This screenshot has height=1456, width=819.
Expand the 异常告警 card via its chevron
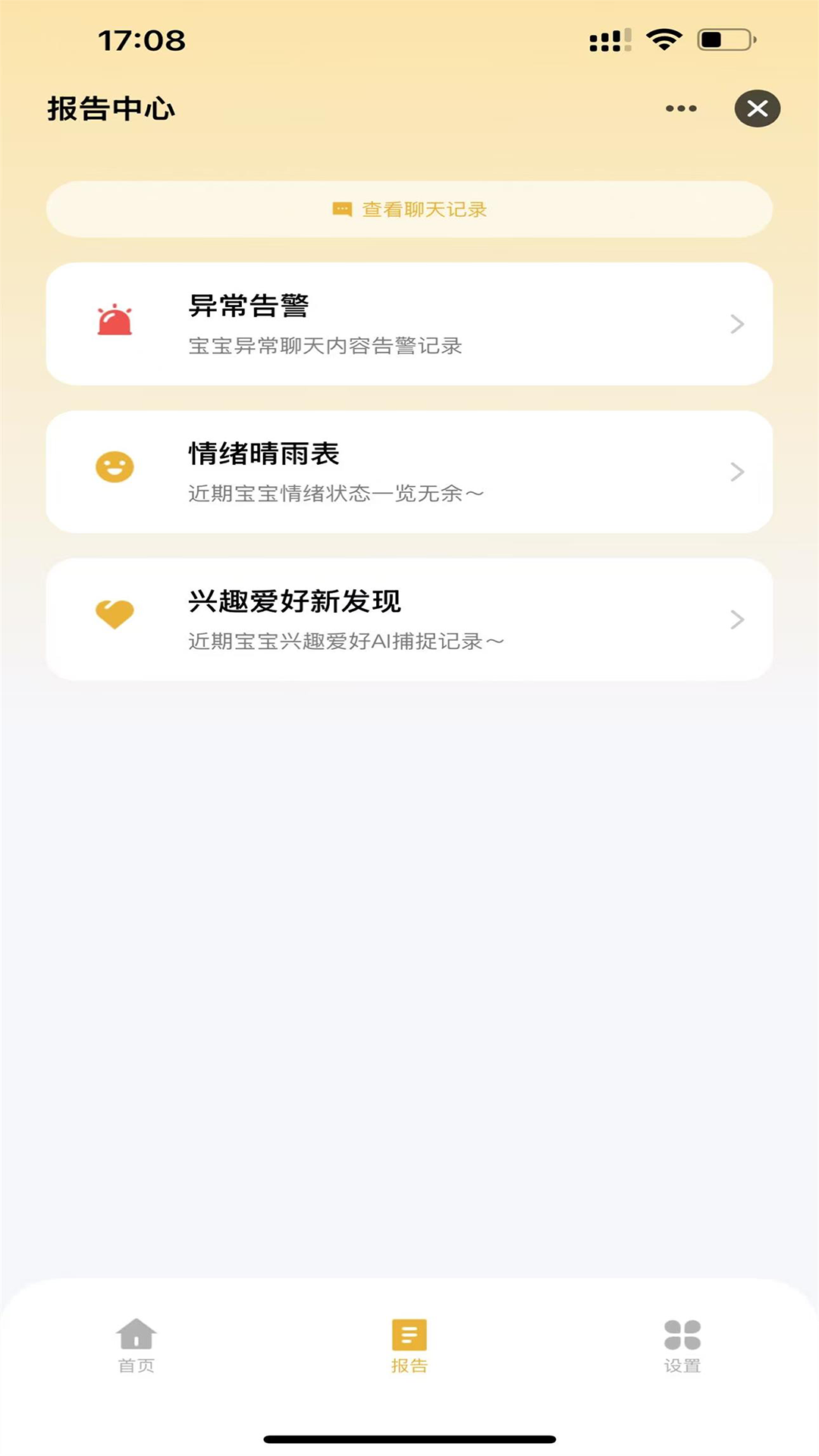736,325
